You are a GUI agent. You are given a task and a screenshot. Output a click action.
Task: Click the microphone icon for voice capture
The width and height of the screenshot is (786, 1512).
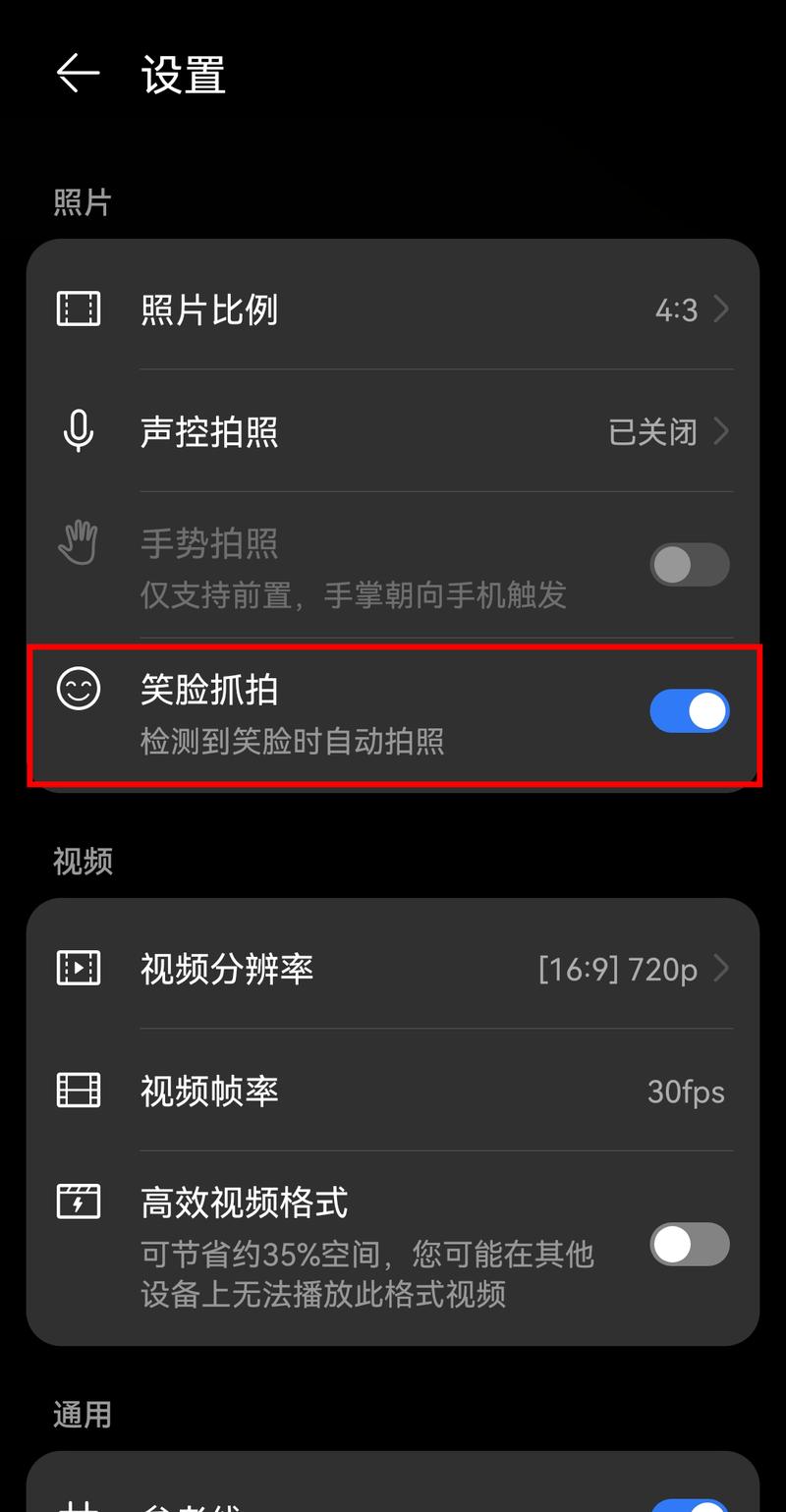click(78, 431)
